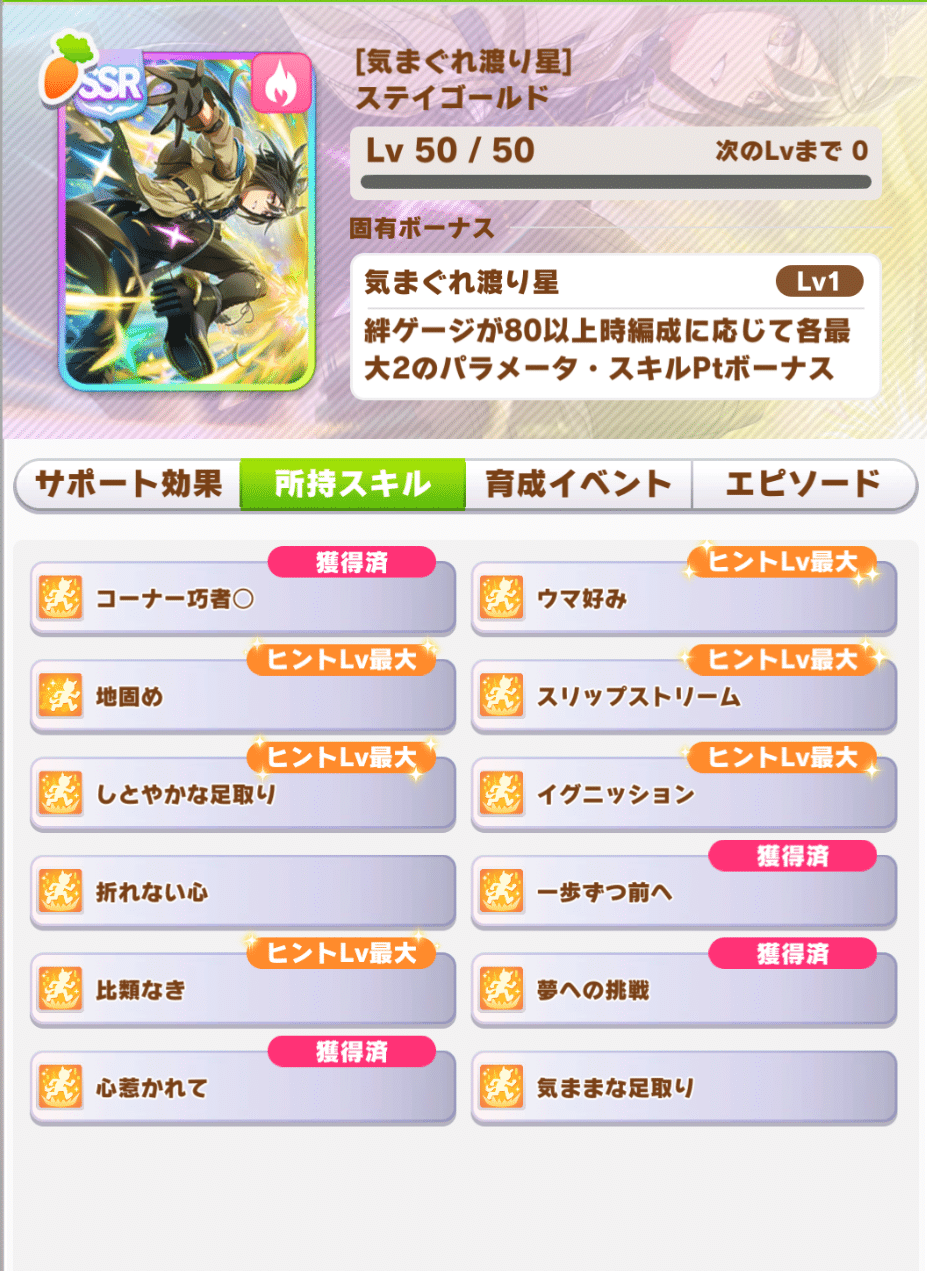Tap the 地固め skill row
The height and width of the screenshot is (1271, 927).
pos(243,697)
